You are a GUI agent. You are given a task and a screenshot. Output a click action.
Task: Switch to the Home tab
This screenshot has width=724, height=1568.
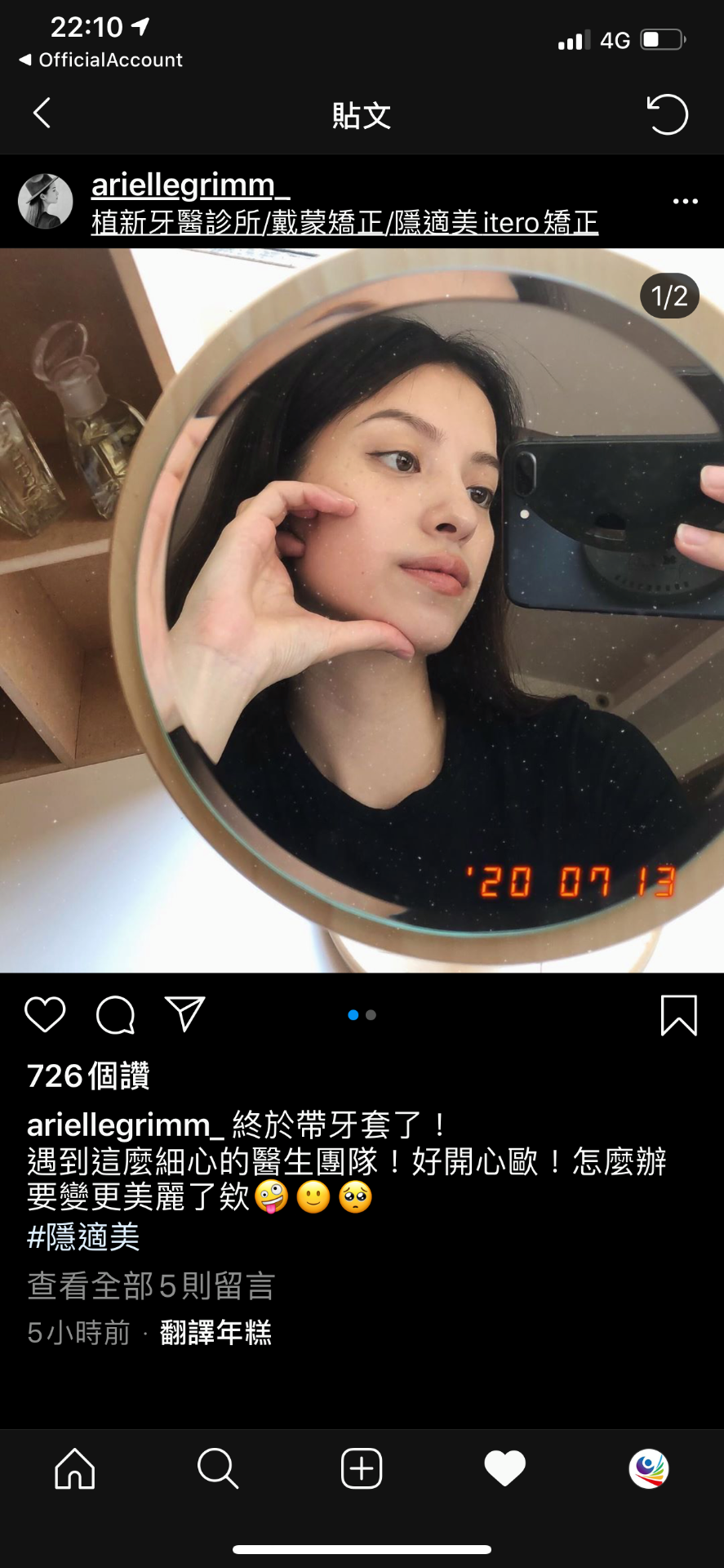tap(75, 1468)
